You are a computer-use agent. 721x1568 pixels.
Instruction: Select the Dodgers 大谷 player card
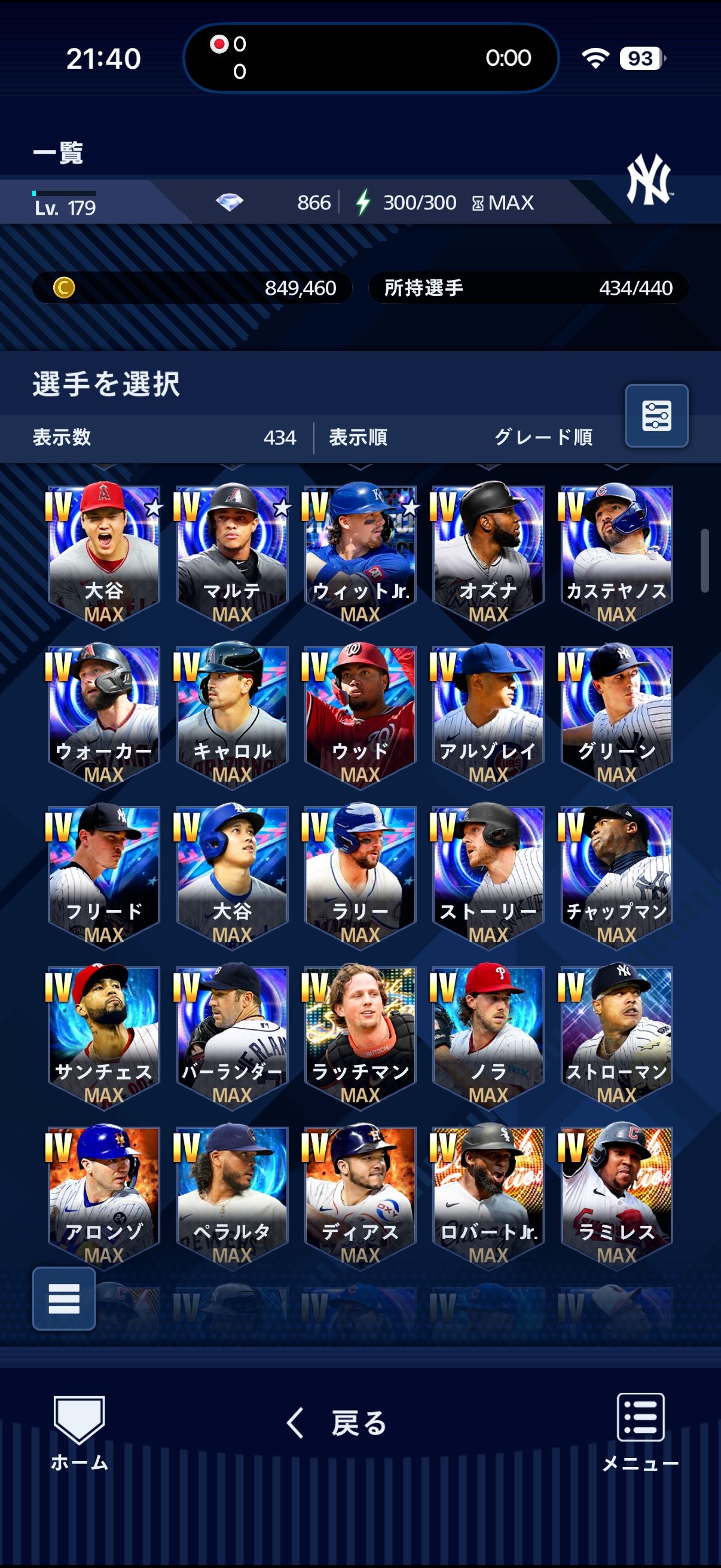point(232,874)
